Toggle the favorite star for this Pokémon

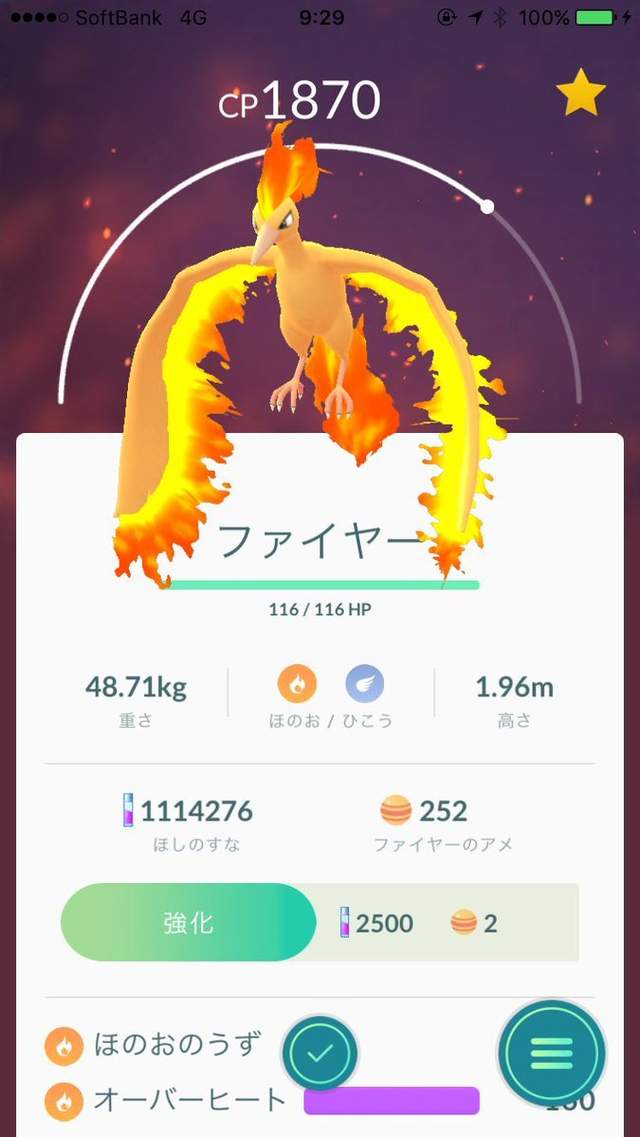coord(581,94)
